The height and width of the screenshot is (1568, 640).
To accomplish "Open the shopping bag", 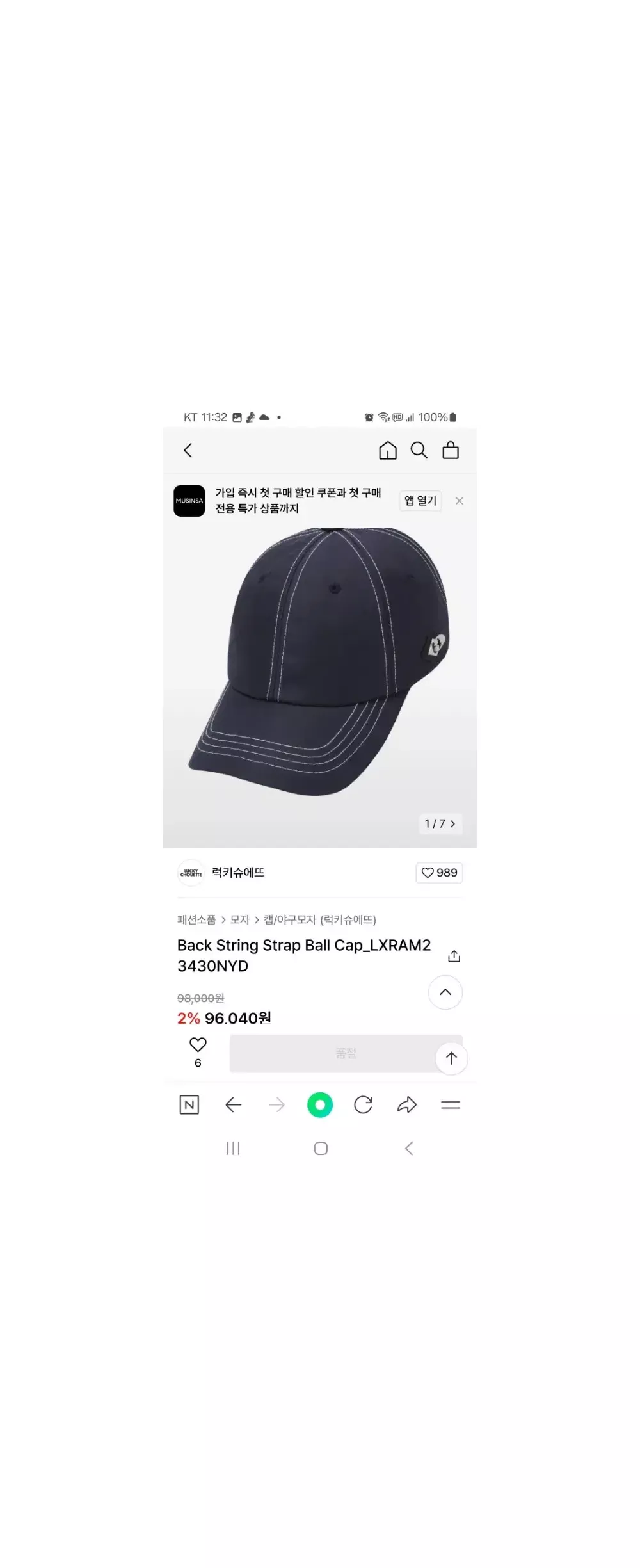I will coord(451,451).
